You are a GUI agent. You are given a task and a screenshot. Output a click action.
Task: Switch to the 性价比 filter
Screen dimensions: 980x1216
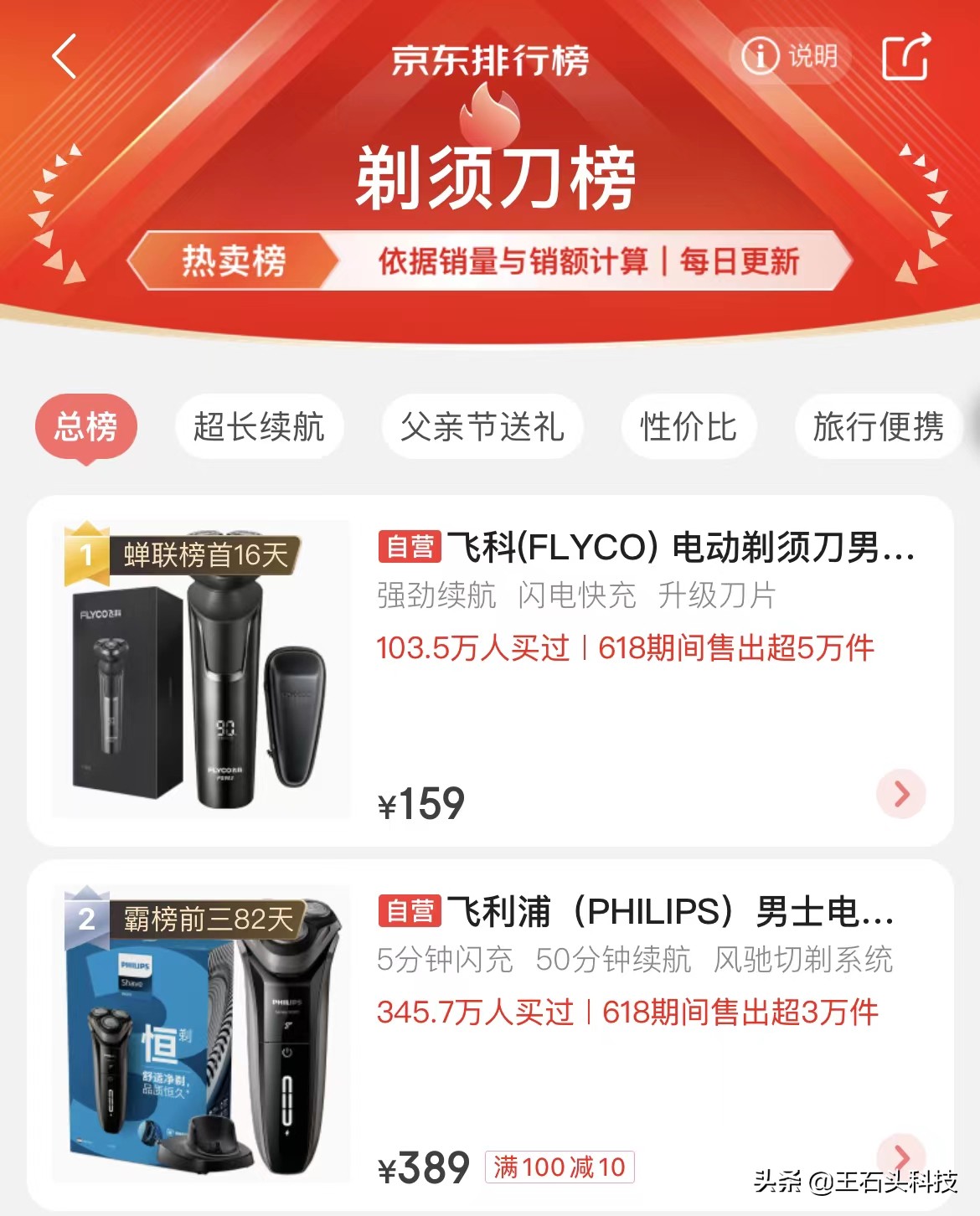coord(689,426)
